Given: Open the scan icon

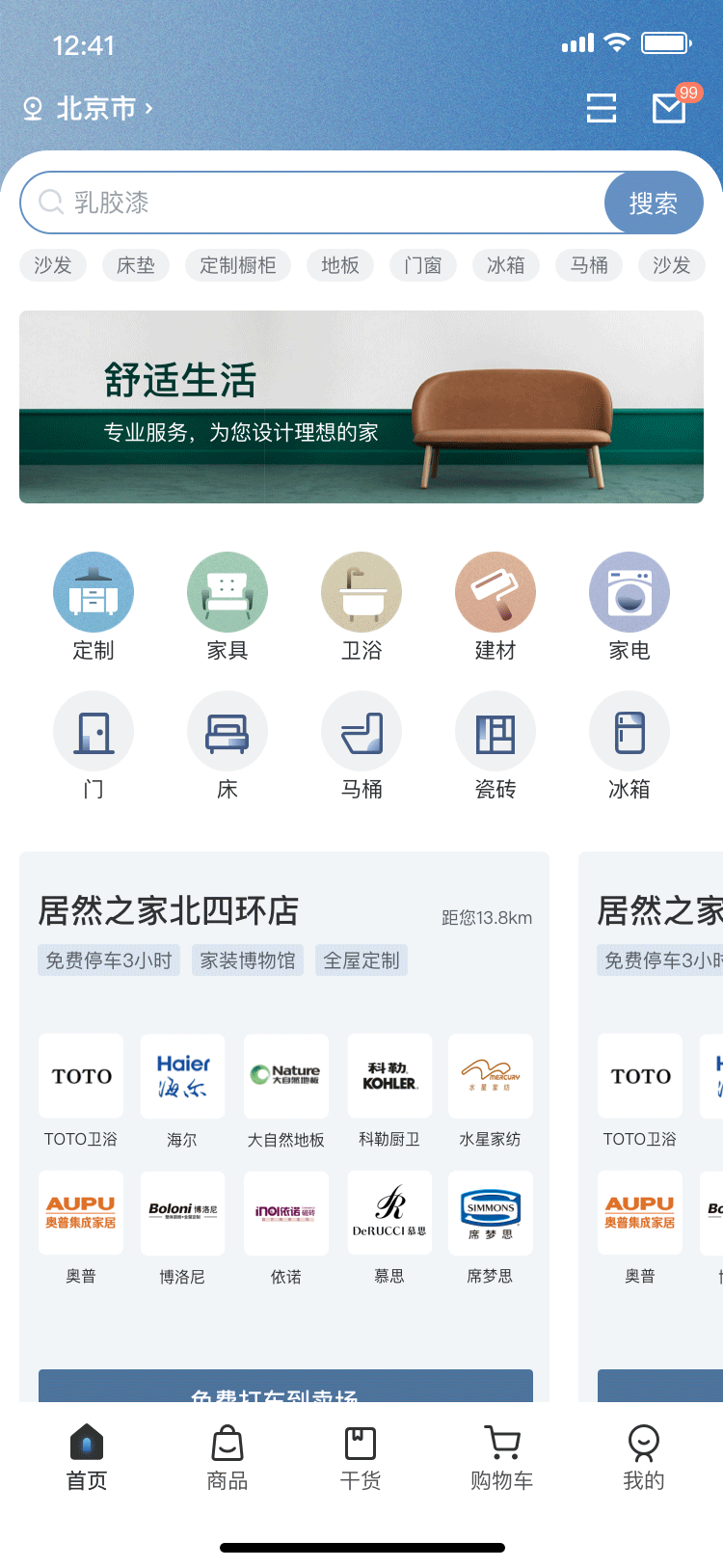Looking at the screenshot, I should point(602,108).
